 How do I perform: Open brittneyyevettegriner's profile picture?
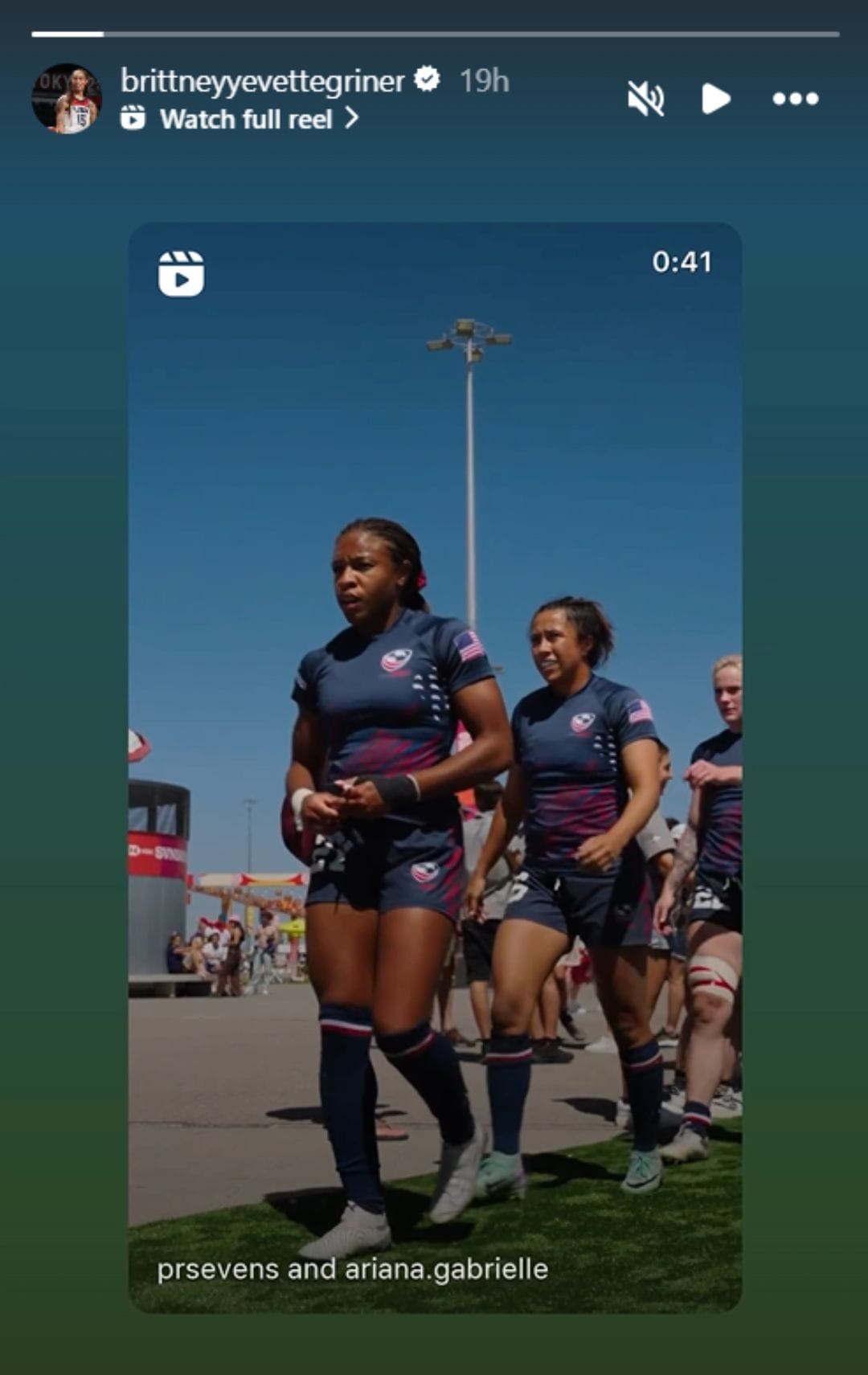(x=67, y=99)
